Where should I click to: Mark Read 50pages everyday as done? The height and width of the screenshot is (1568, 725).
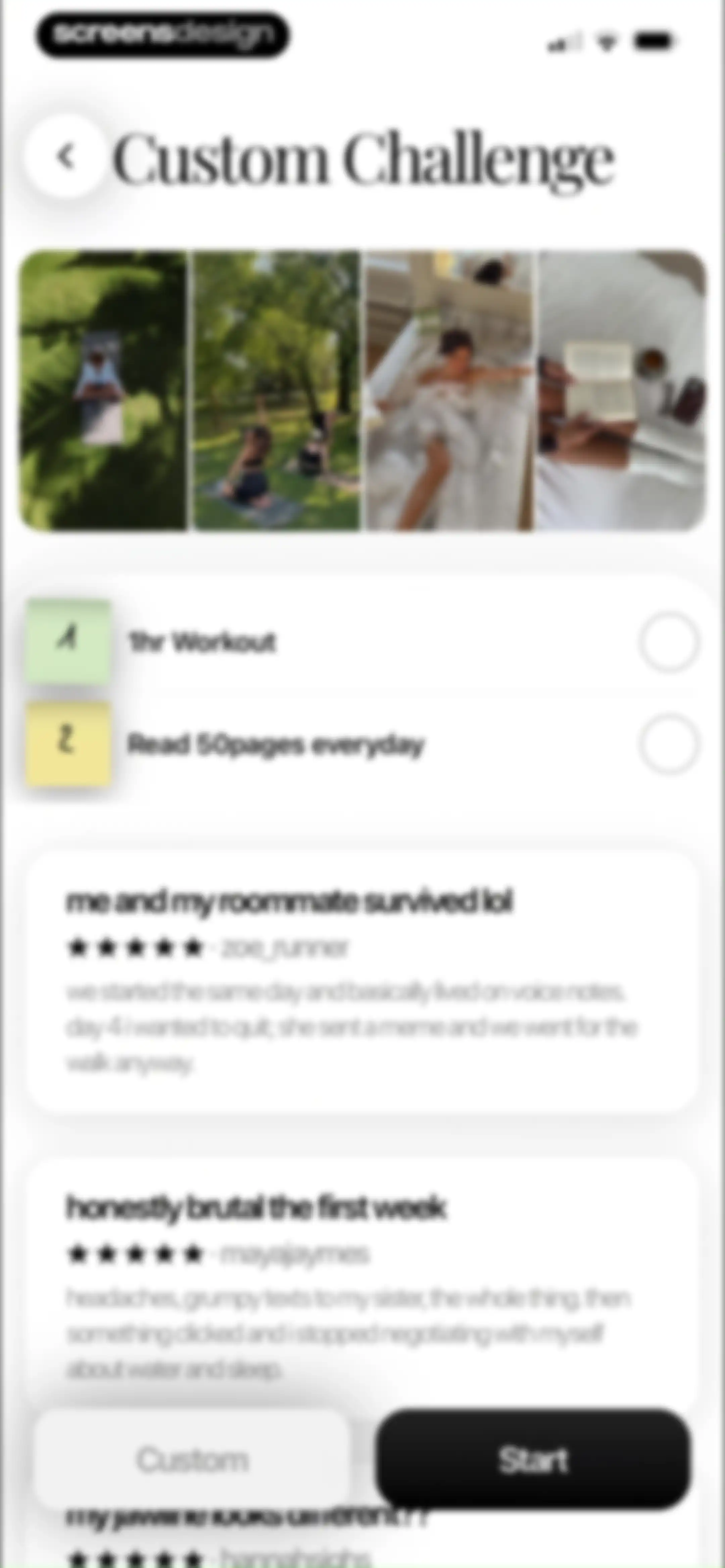tap(668, 744)
